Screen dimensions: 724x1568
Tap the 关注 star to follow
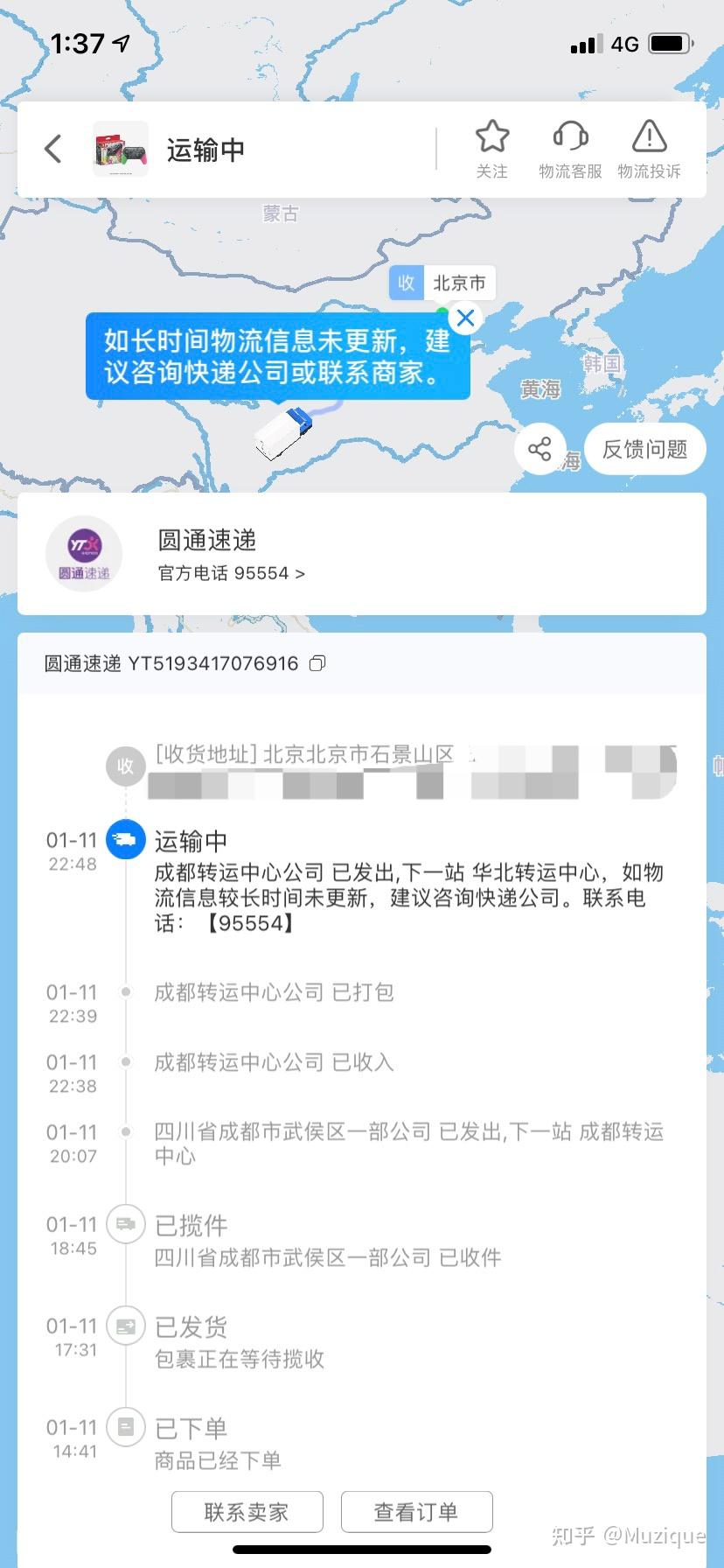point(492,150)
